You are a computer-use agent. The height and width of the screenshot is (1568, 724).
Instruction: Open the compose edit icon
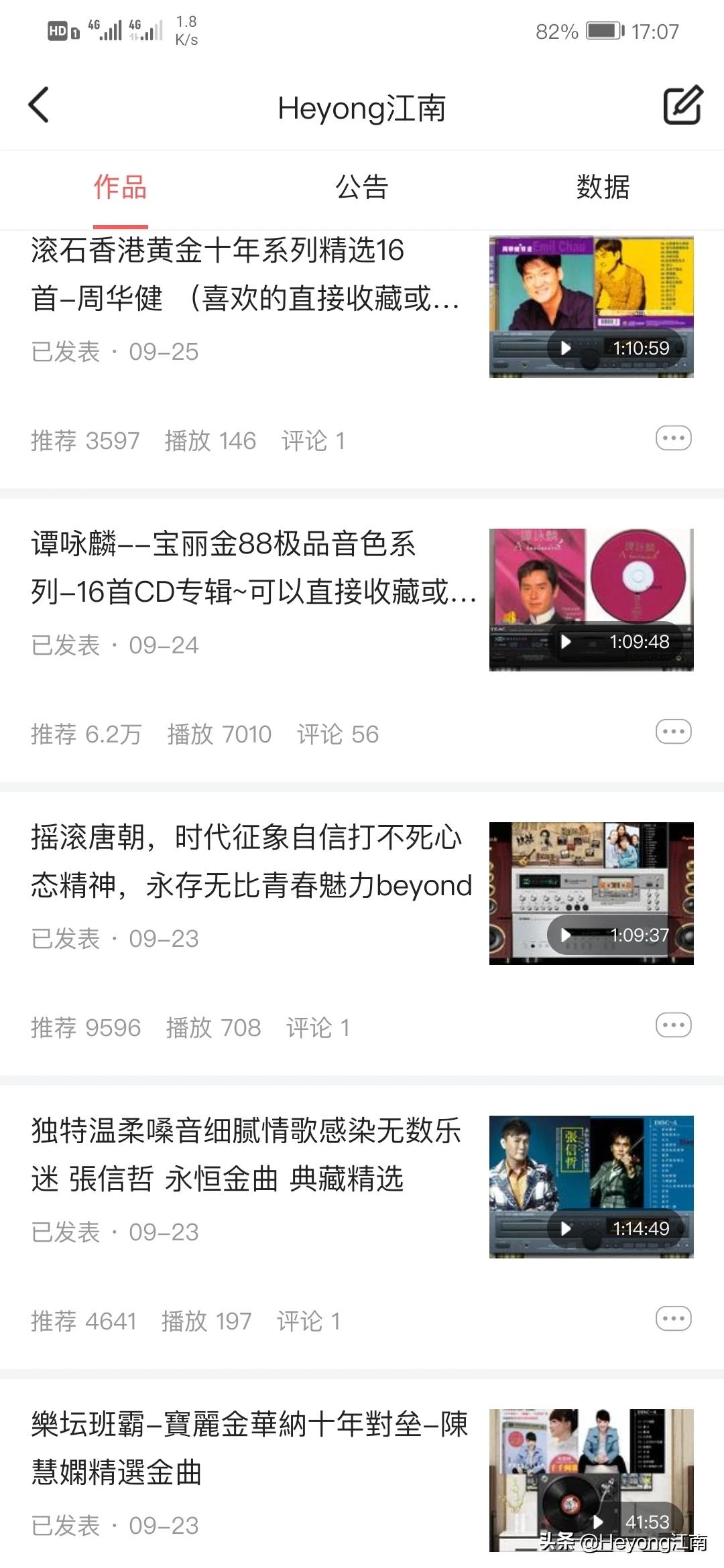pos(682,105)
